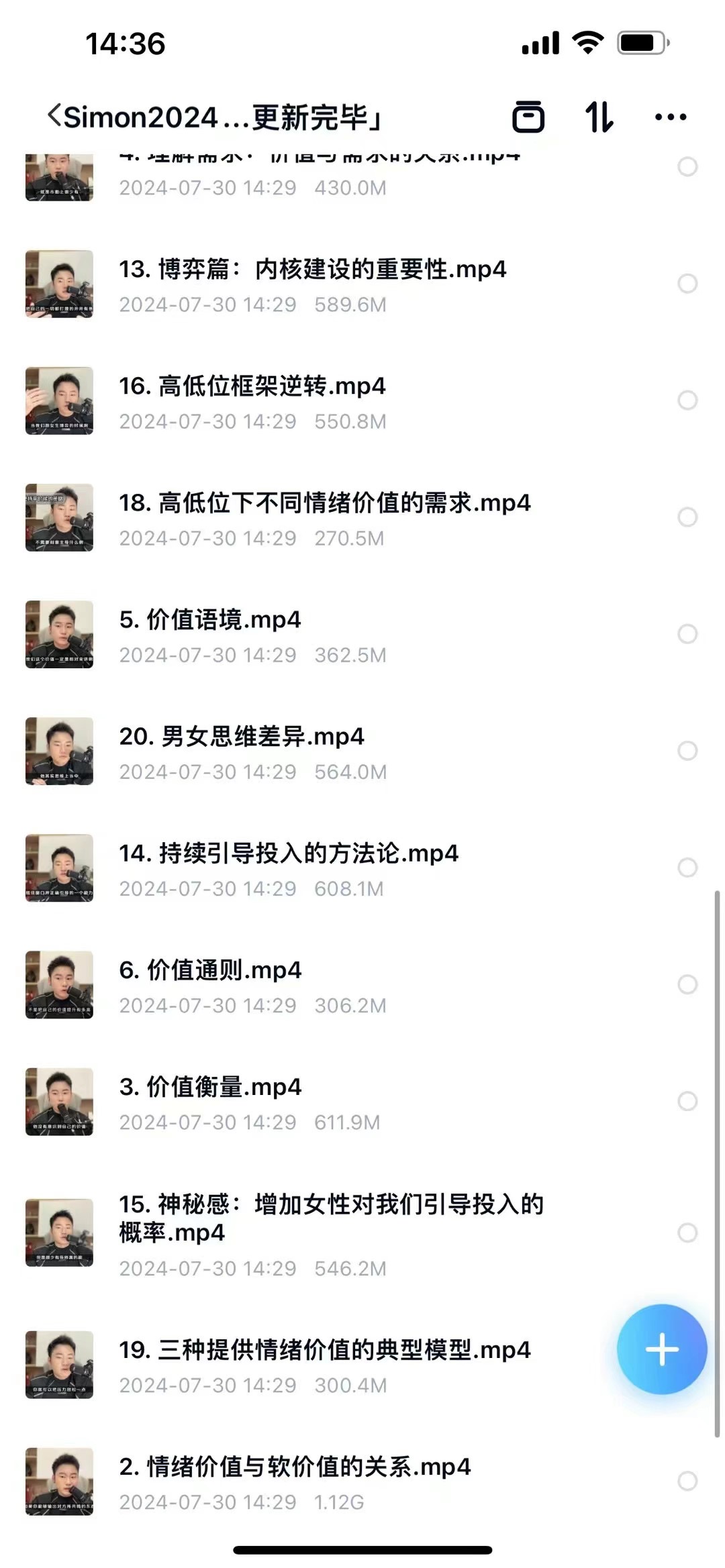Tick the circle beside 20. 男女思维差异.mp4
The image size is (725, 1568).
tap(687, 750)
